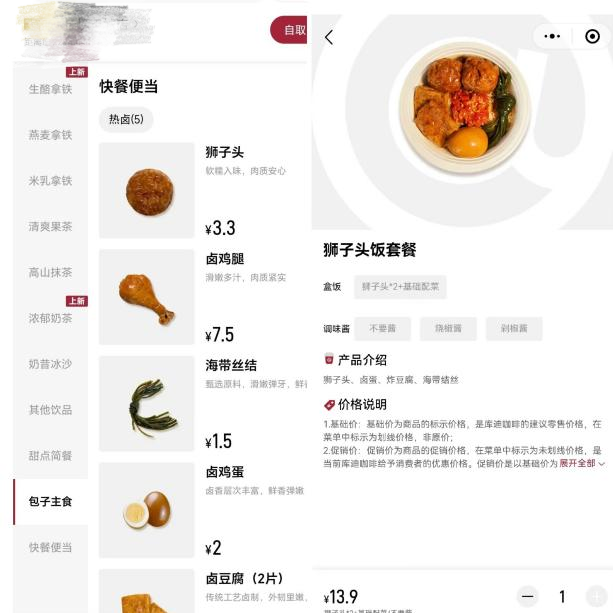Decrease the quantity with the minus button
This screenshot has width=613, height=613.
[x=527, y=596]
